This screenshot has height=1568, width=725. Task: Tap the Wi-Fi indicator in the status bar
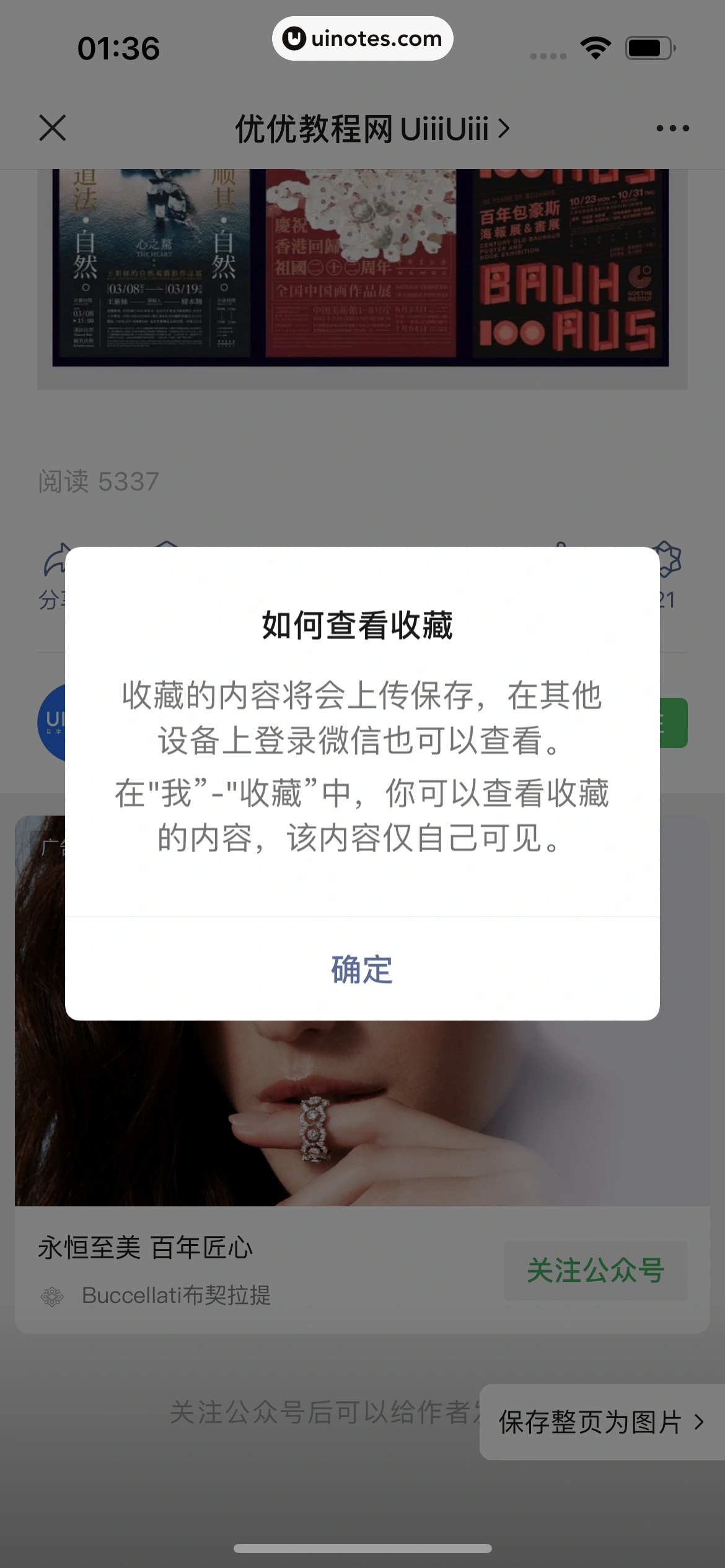[x=595, y=46]
